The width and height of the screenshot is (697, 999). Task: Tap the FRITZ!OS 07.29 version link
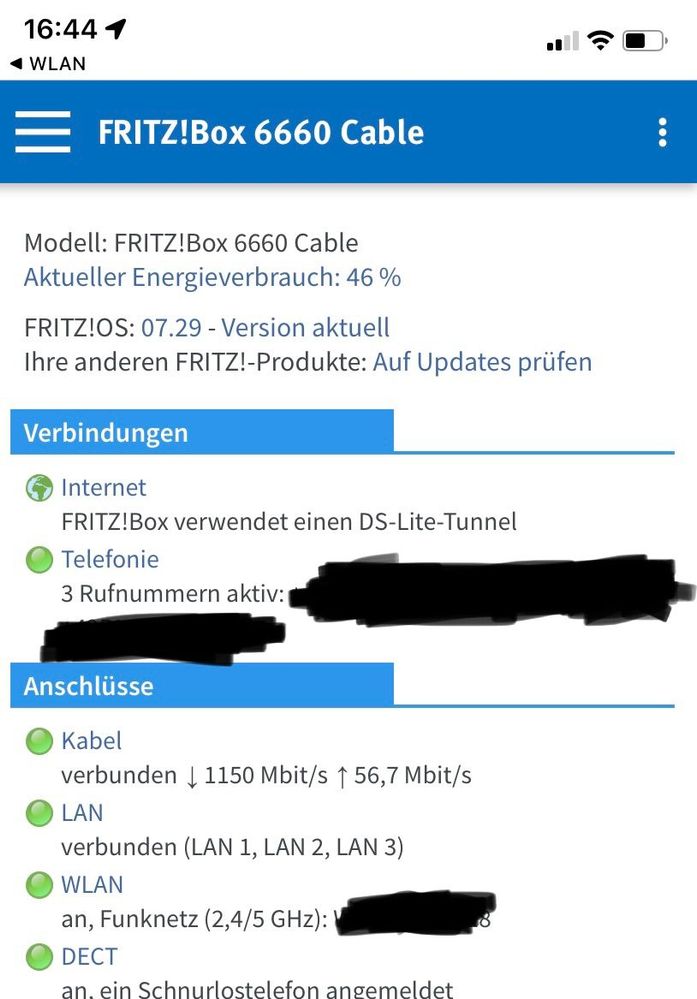tap(171, 327)
